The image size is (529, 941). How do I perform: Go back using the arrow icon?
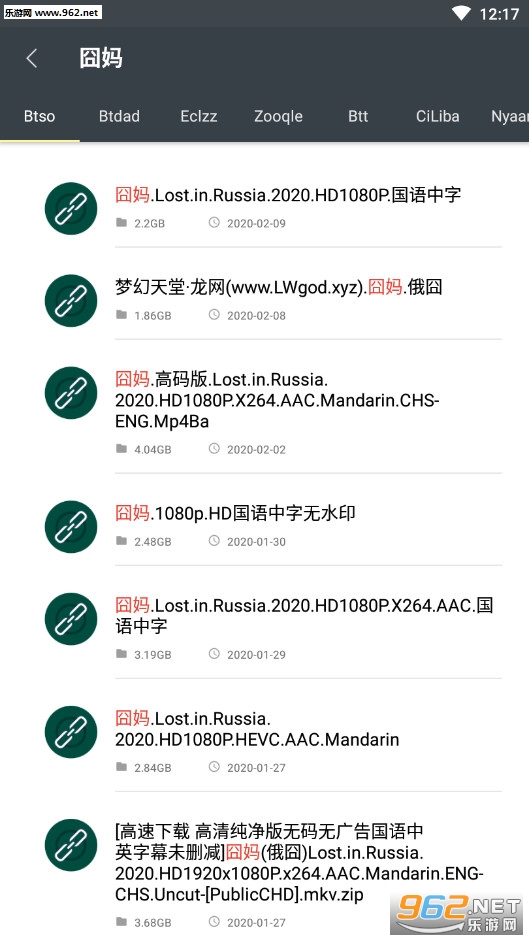(32, 58)
